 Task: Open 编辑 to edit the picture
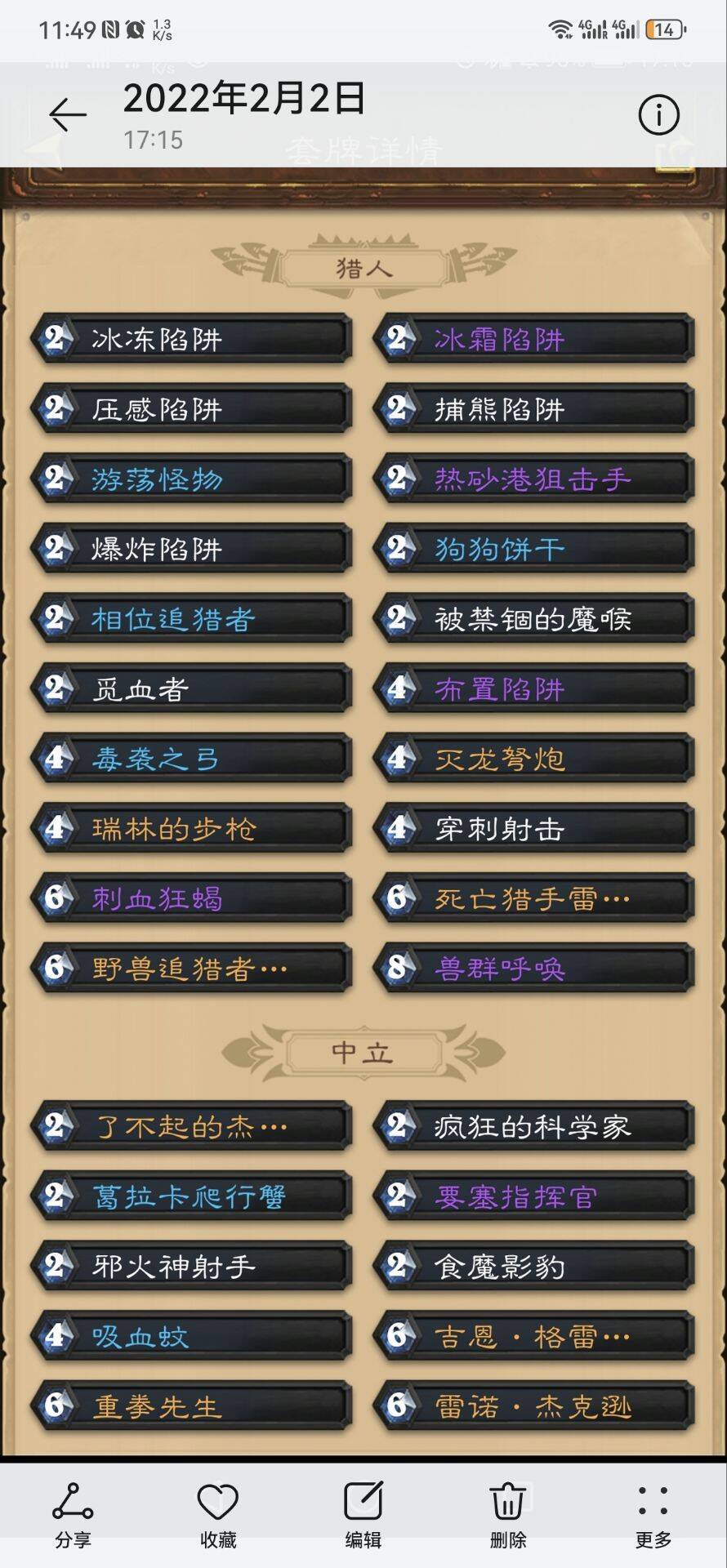coord(363,1516)
